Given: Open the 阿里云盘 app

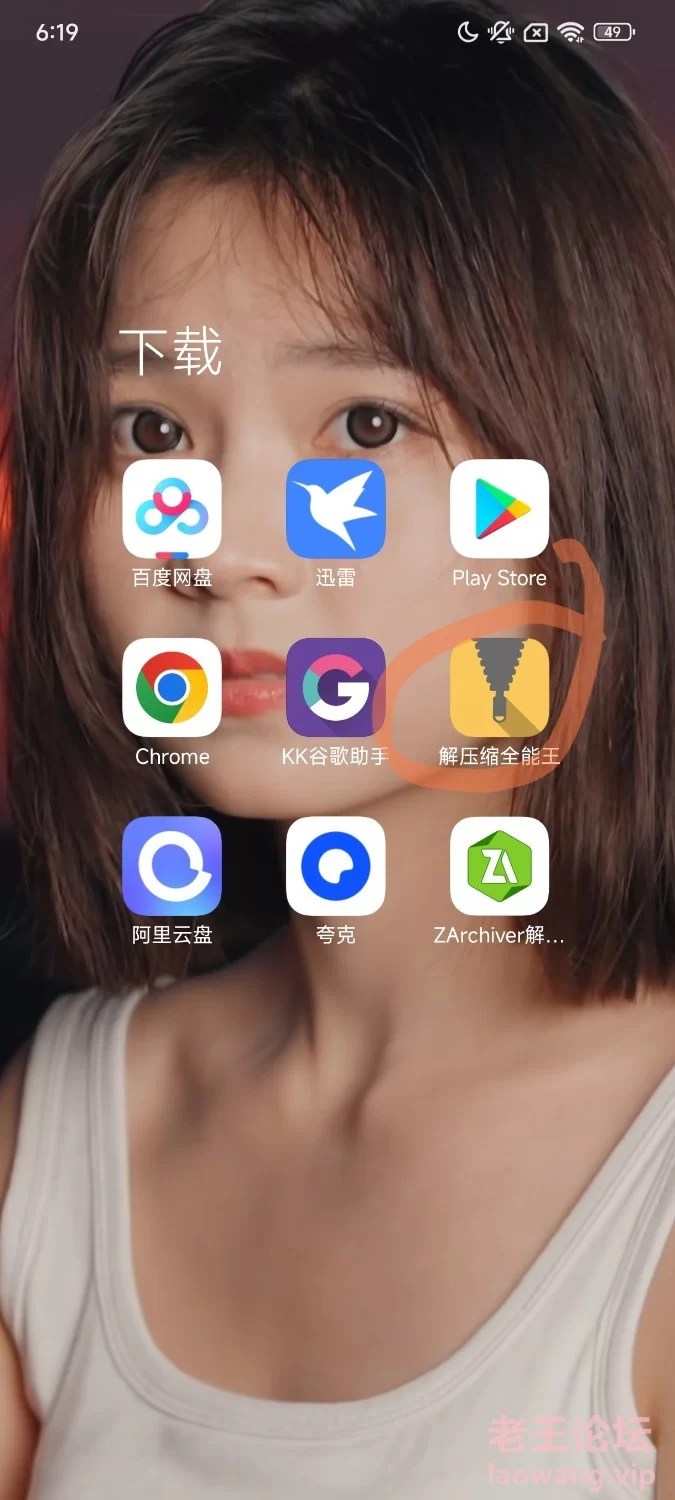Looking at the screenshot, I should point(172,866).
